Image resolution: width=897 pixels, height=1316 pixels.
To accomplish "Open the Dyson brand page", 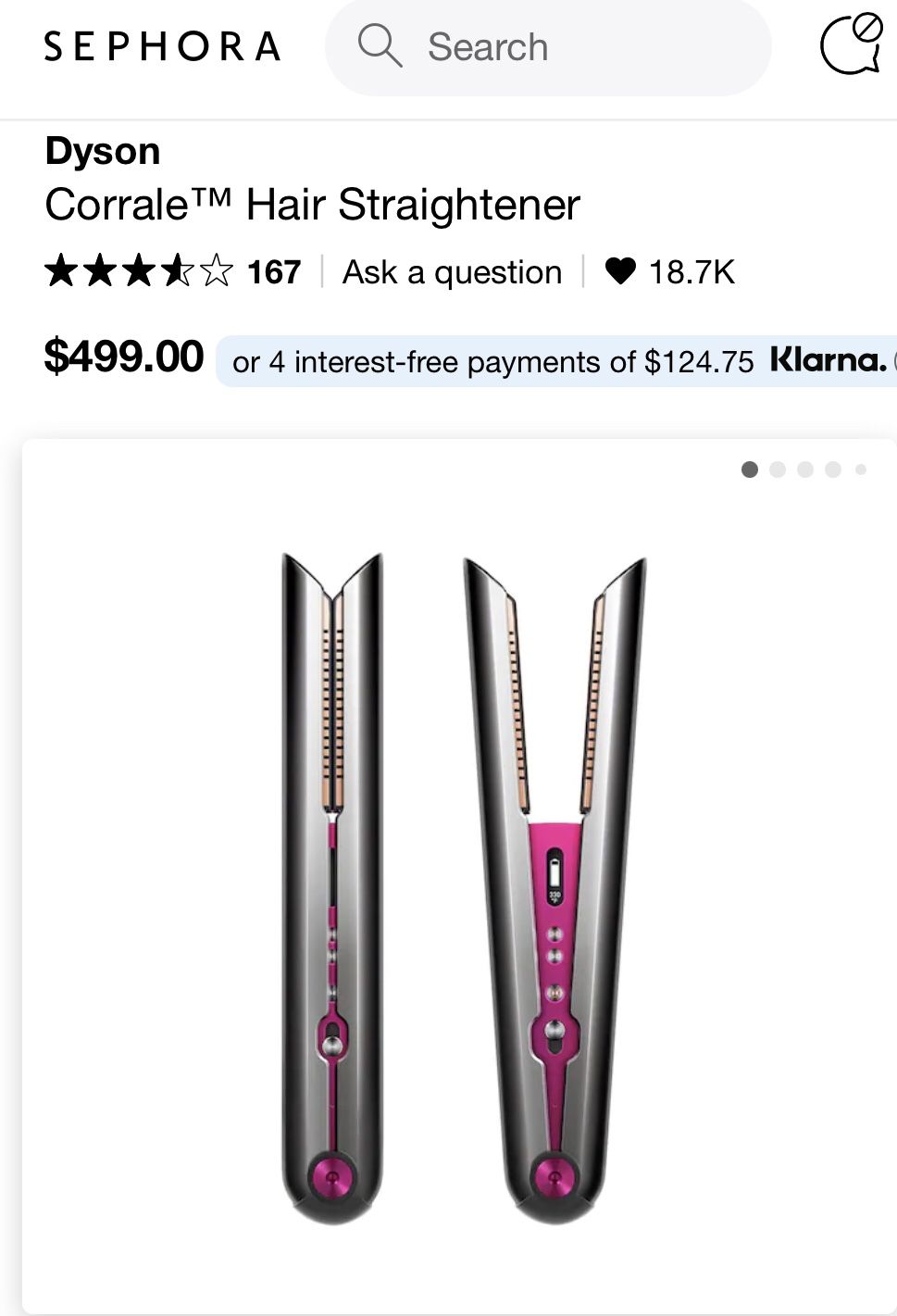I will pyautogui.click(x=103, y=151).
